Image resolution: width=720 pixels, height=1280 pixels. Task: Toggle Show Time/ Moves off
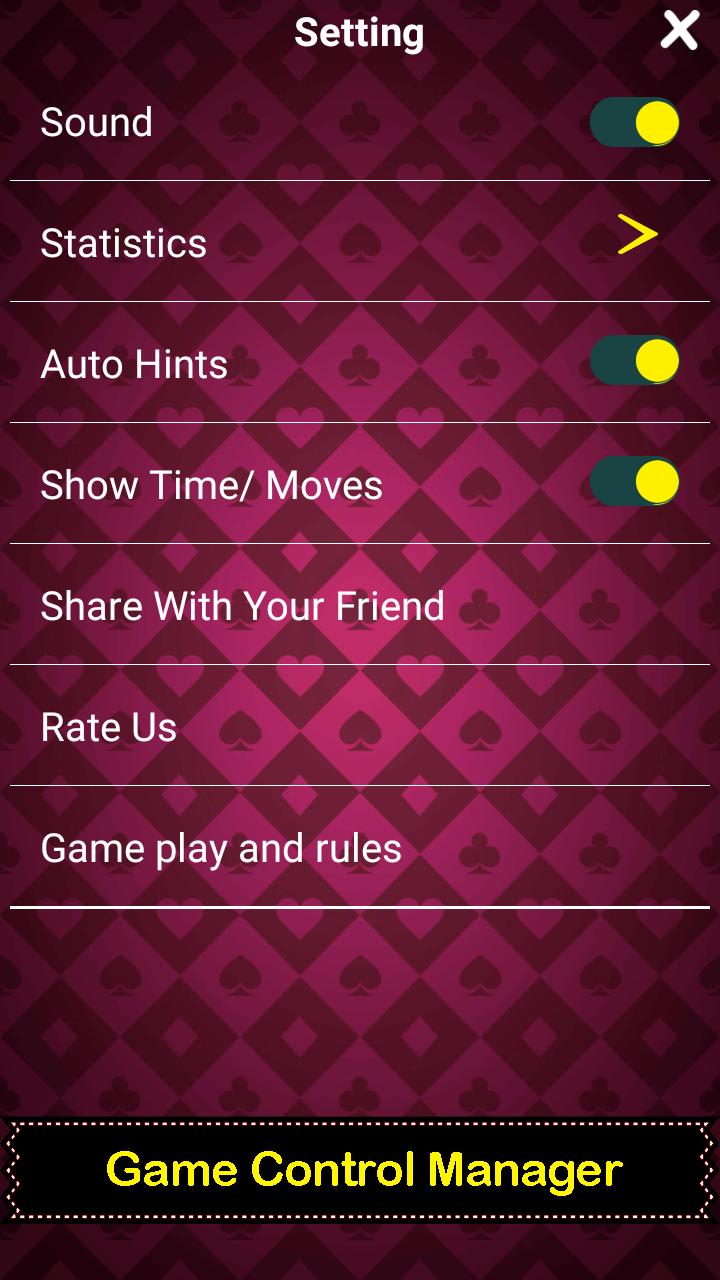pos(634,482)
